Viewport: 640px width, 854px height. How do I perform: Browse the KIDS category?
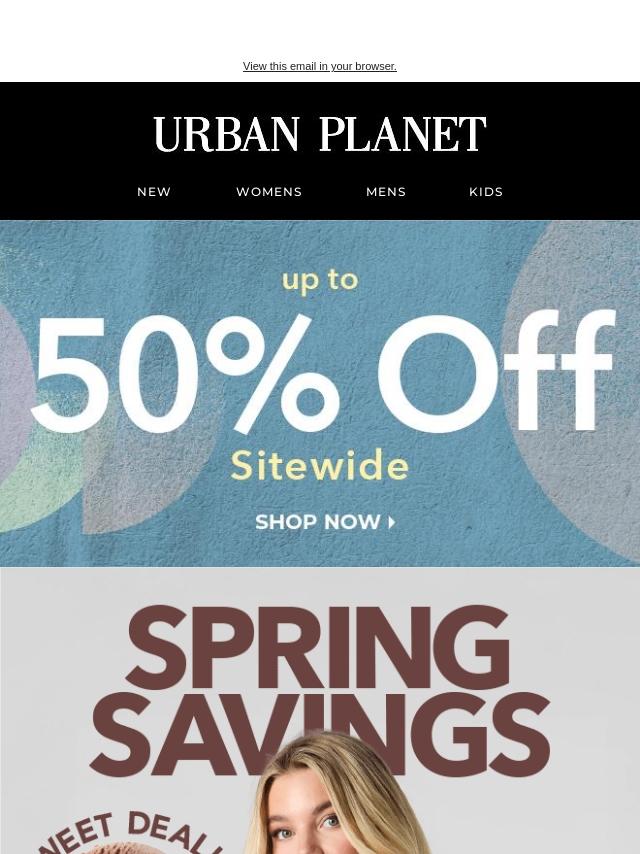click(x=486, y=192)
